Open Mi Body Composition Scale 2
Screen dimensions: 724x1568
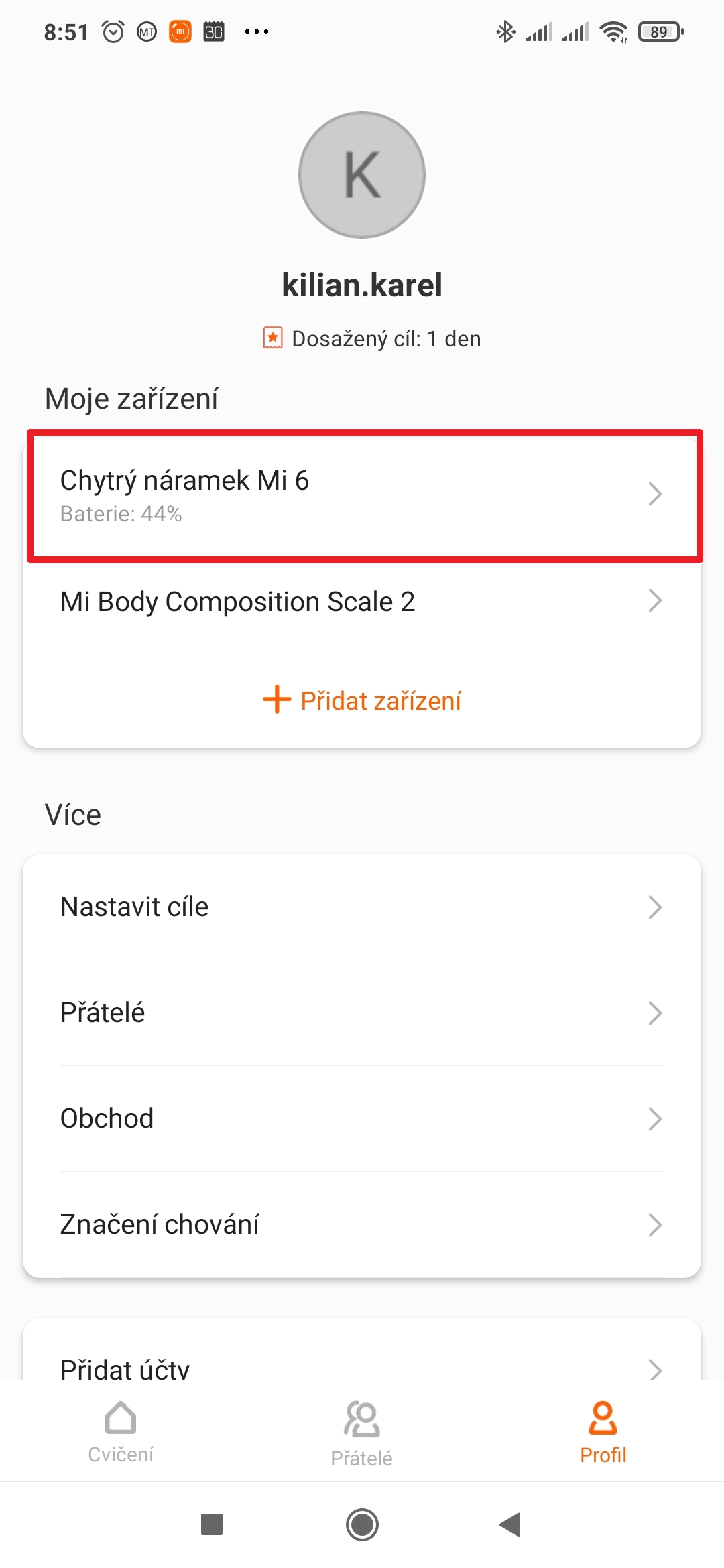pyautogui.click(x=362, y=601)
